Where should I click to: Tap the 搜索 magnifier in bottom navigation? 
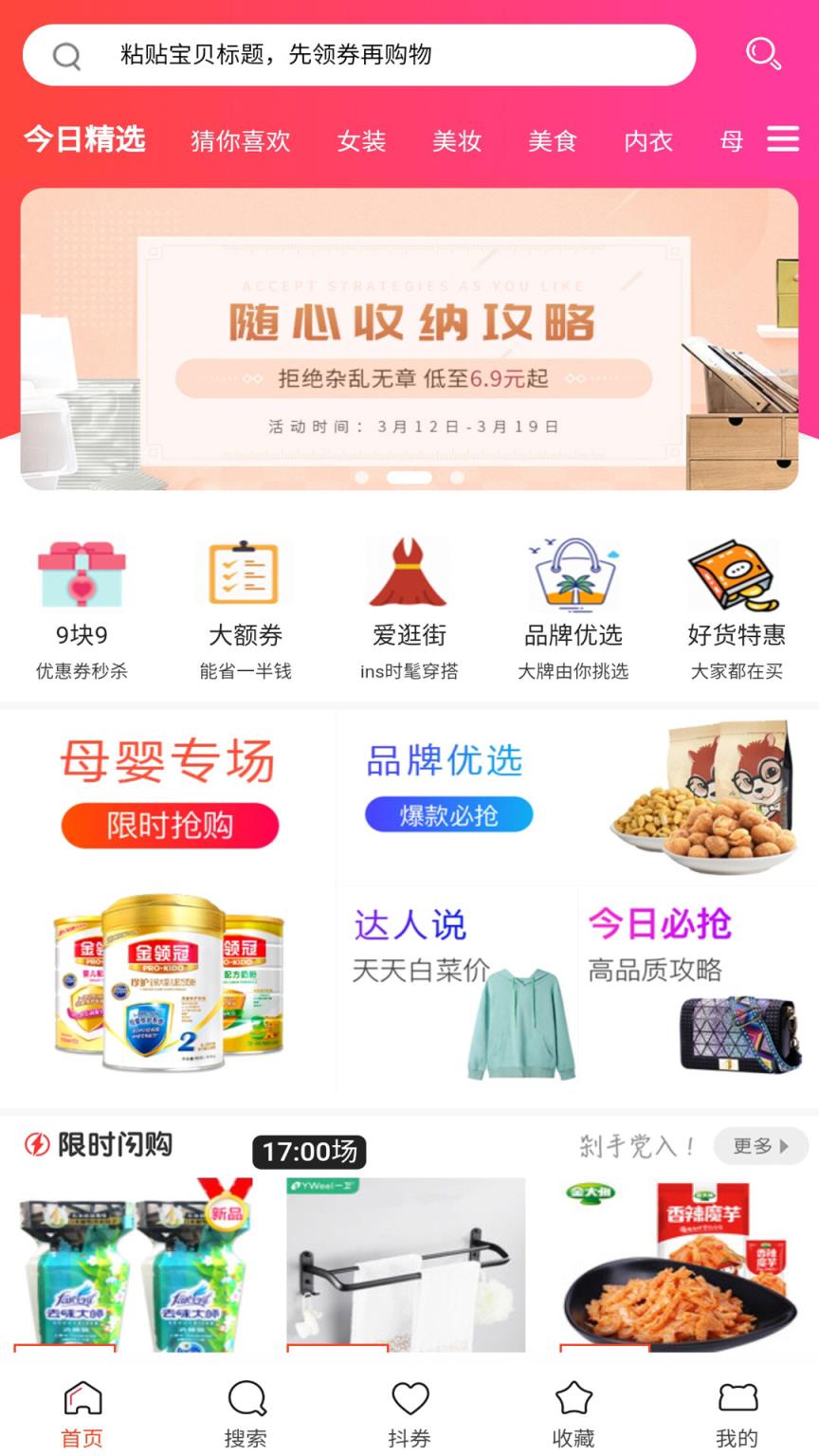click(x=246, y=1397)
